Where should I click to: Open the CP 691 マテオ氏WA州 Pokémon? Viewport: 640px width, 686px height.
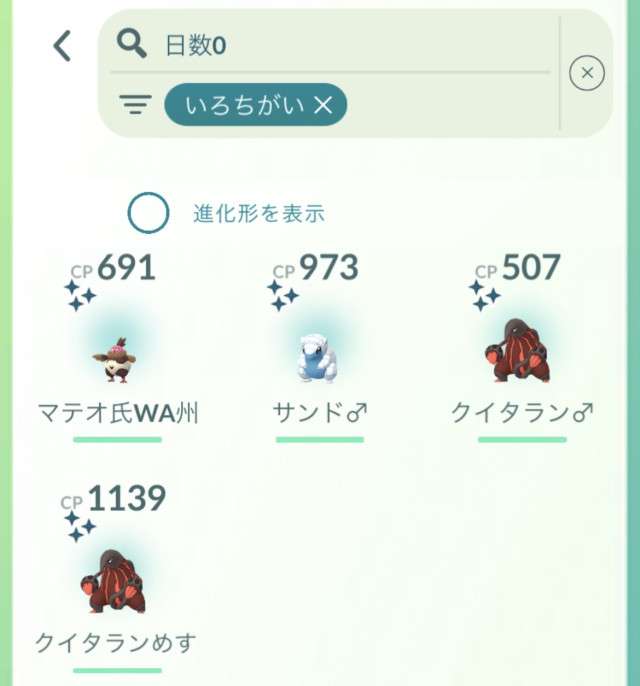pos(117,355)
